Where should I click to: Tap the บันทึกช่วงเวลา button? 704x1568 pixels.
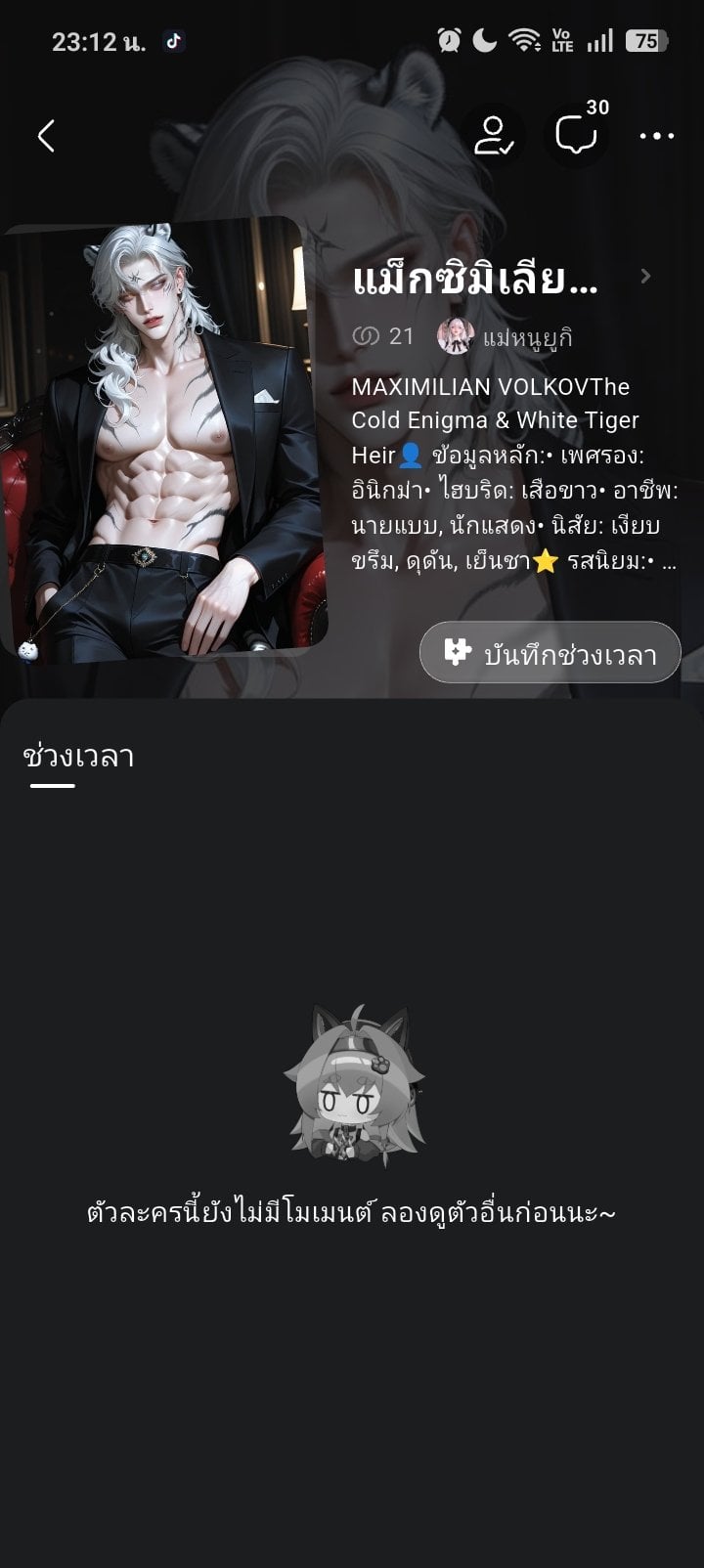coord(550,653)
